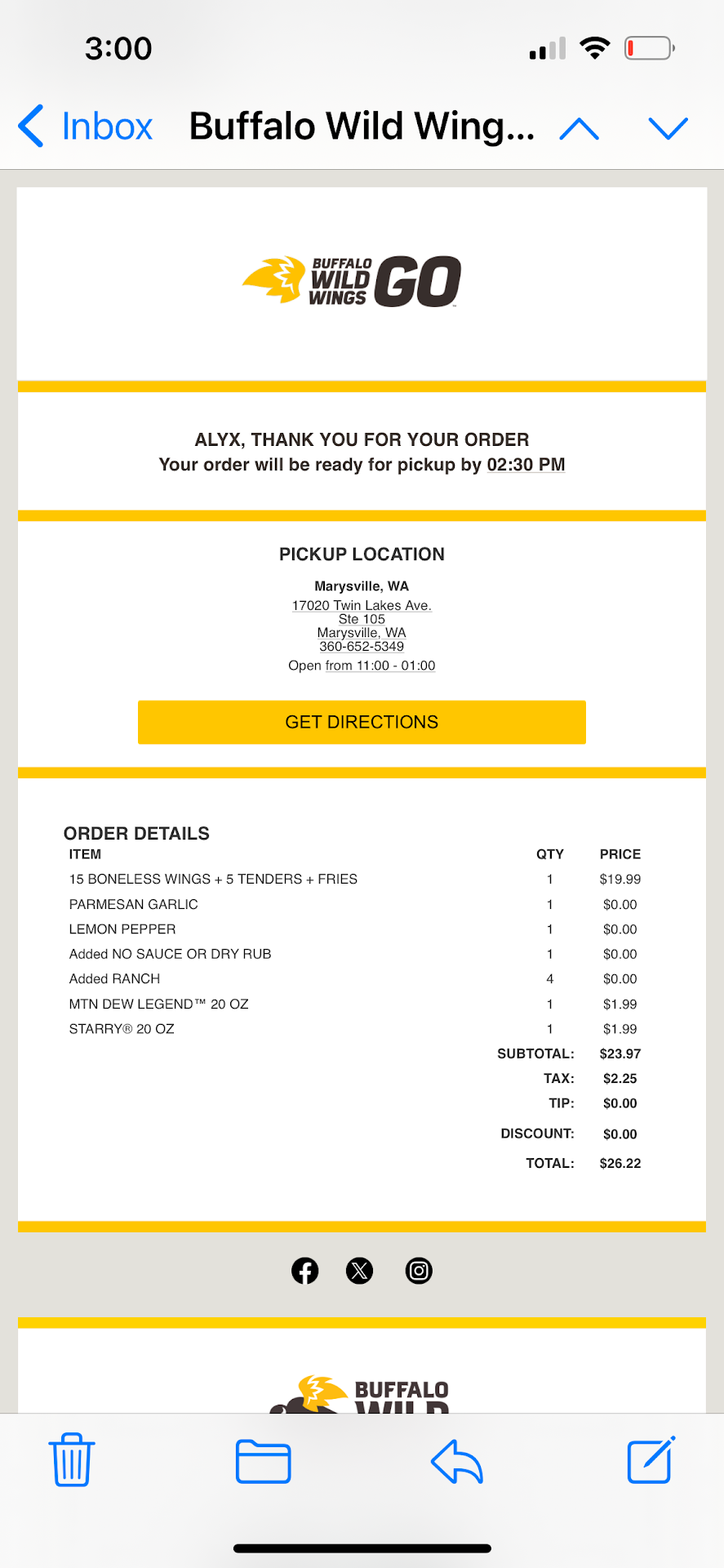Tap the 02:30 PM pickup time link

coord(526,465)
